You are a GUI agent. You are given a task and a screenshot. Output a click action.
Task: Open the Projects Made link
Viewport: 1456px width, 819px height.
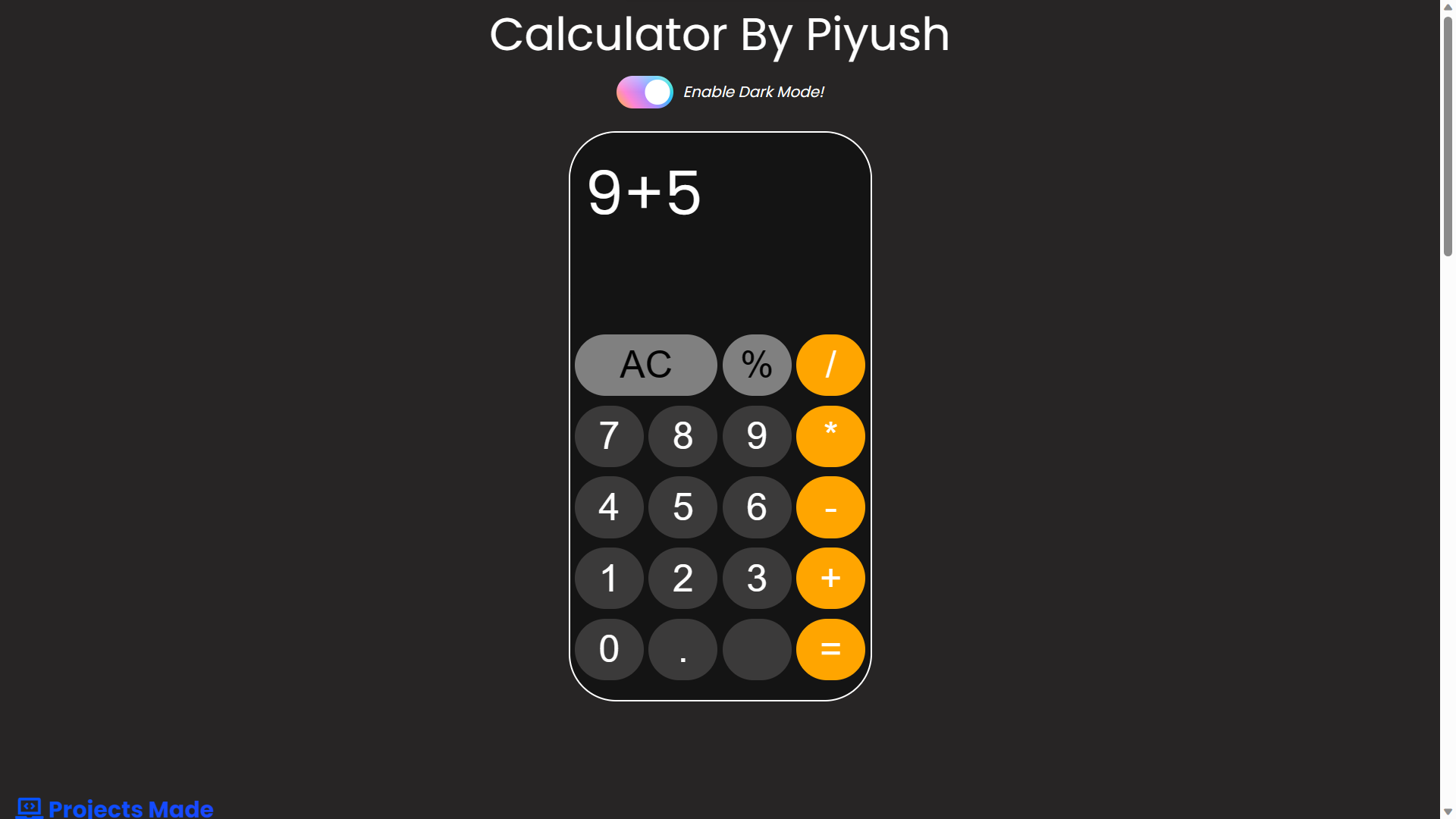click(x=130, y=808)
